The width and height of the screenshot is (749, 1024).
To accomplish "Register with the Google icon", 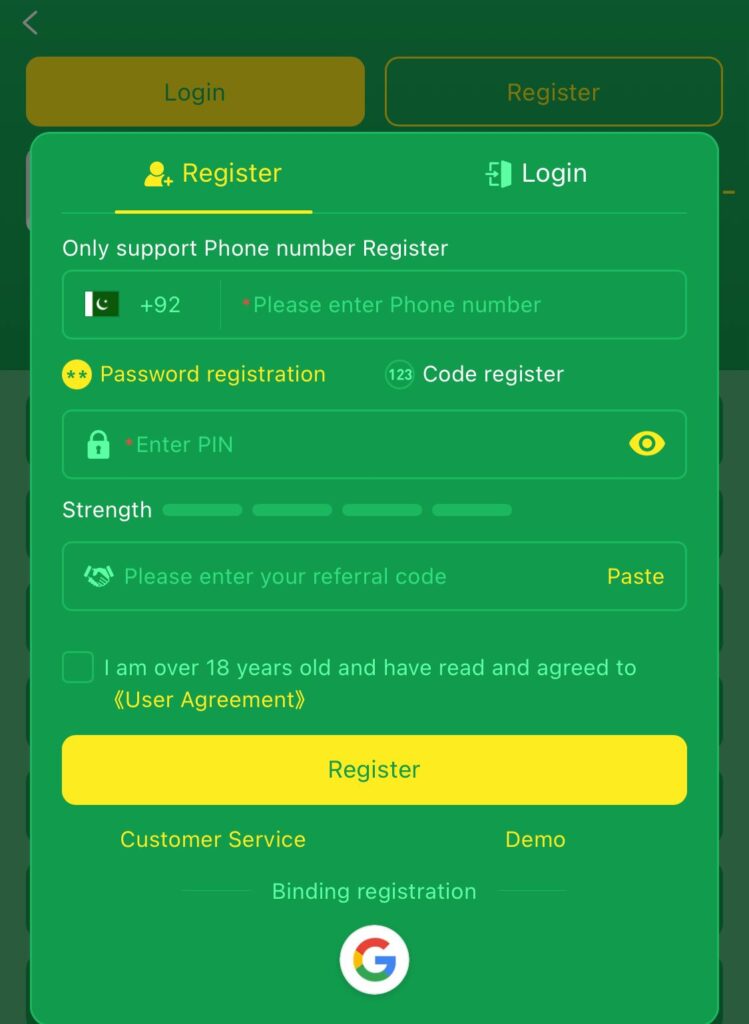I will 374,960.
